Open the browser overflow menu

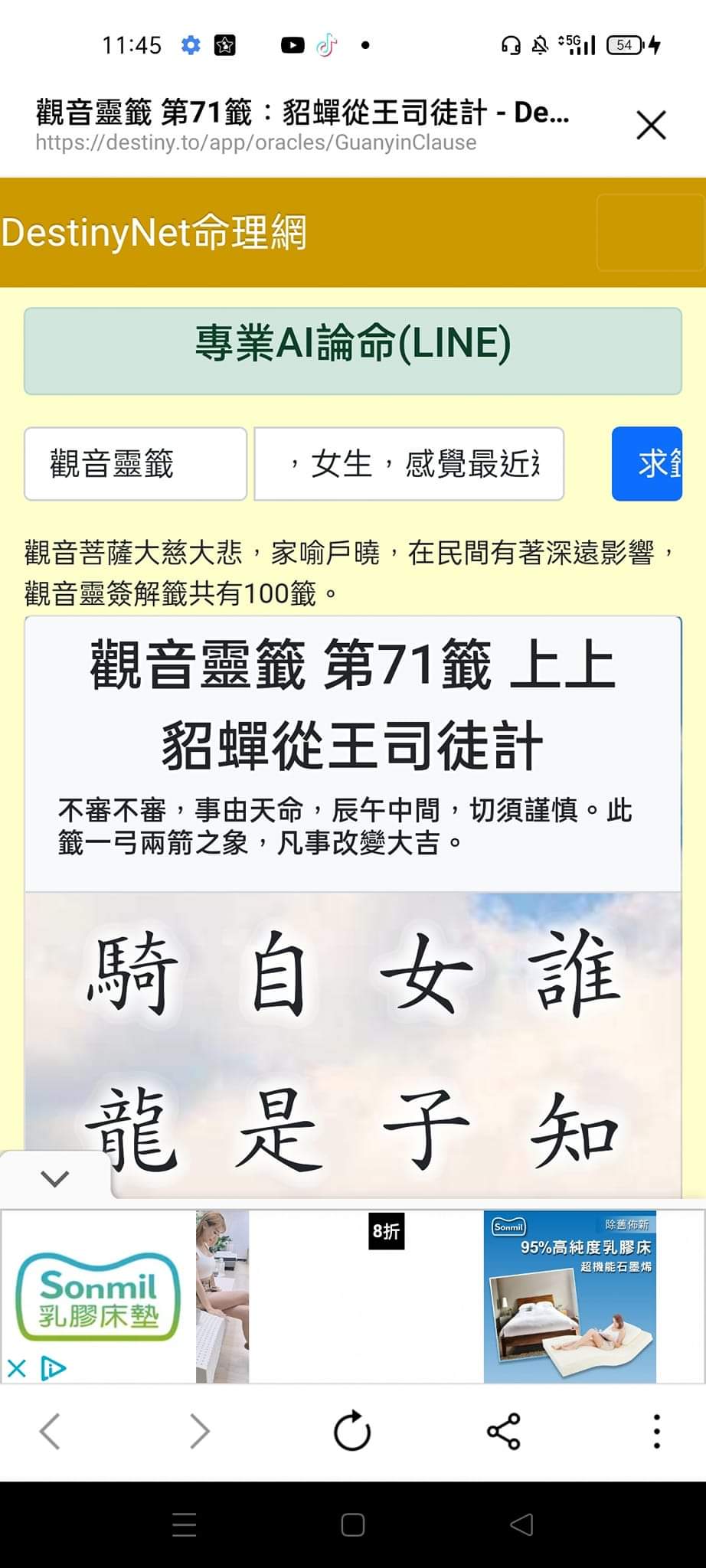(x=656, y=1432)
